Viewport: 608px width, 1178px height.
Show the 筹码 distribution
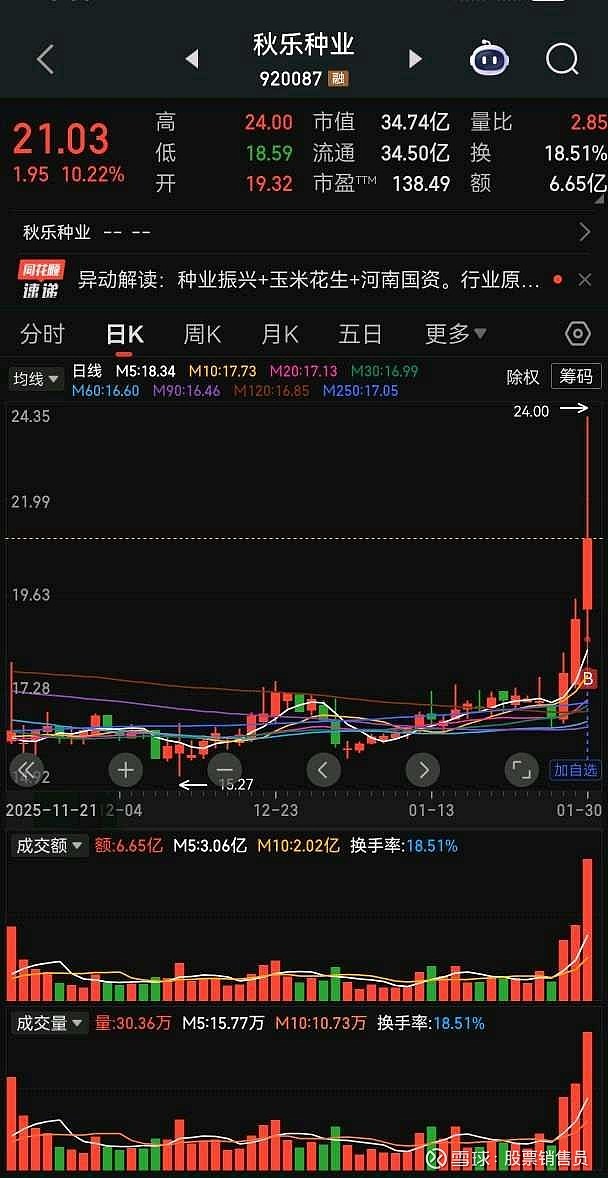tap(576, 377)
